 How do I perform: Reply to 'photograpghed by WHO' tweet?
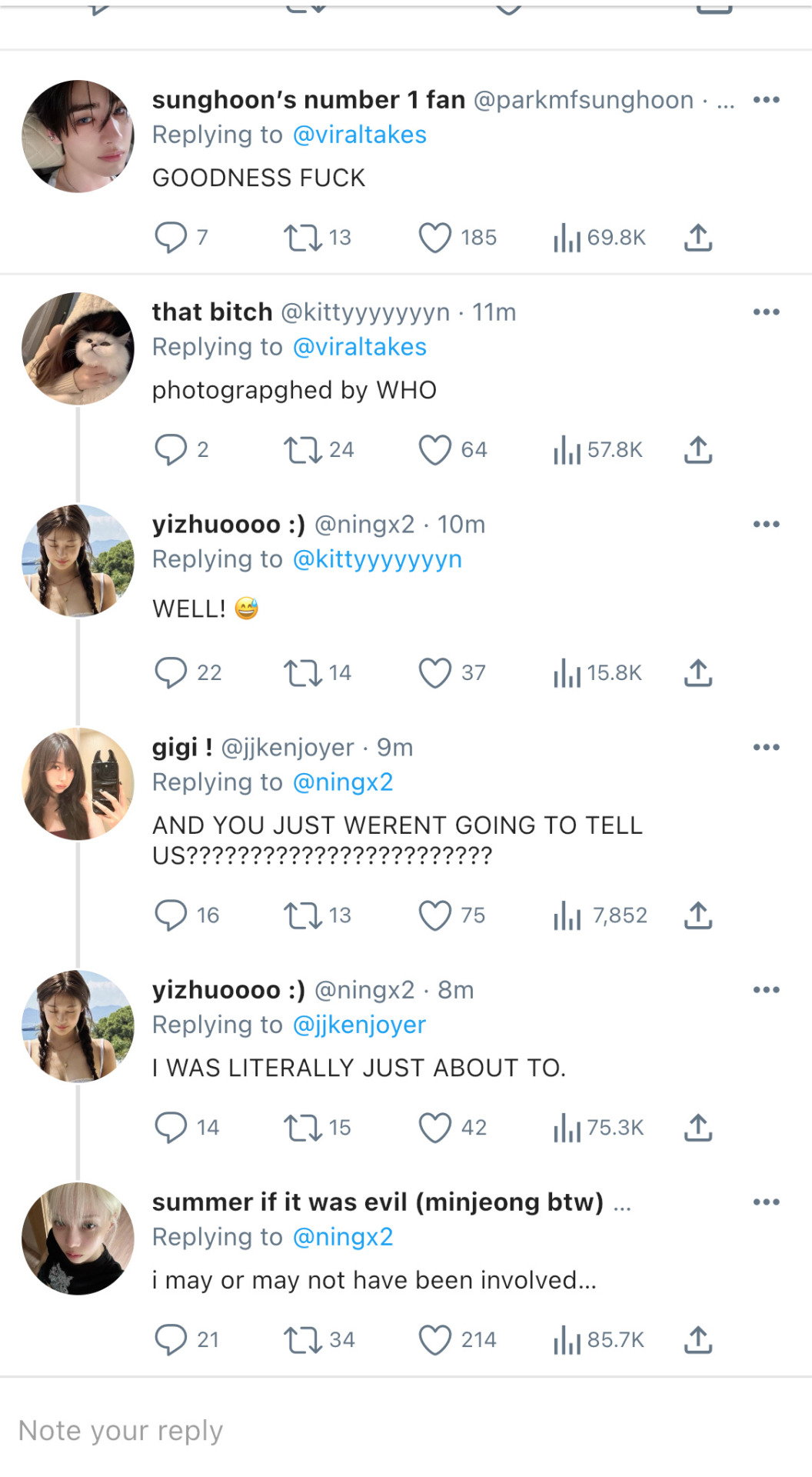(x=170, y=450)
